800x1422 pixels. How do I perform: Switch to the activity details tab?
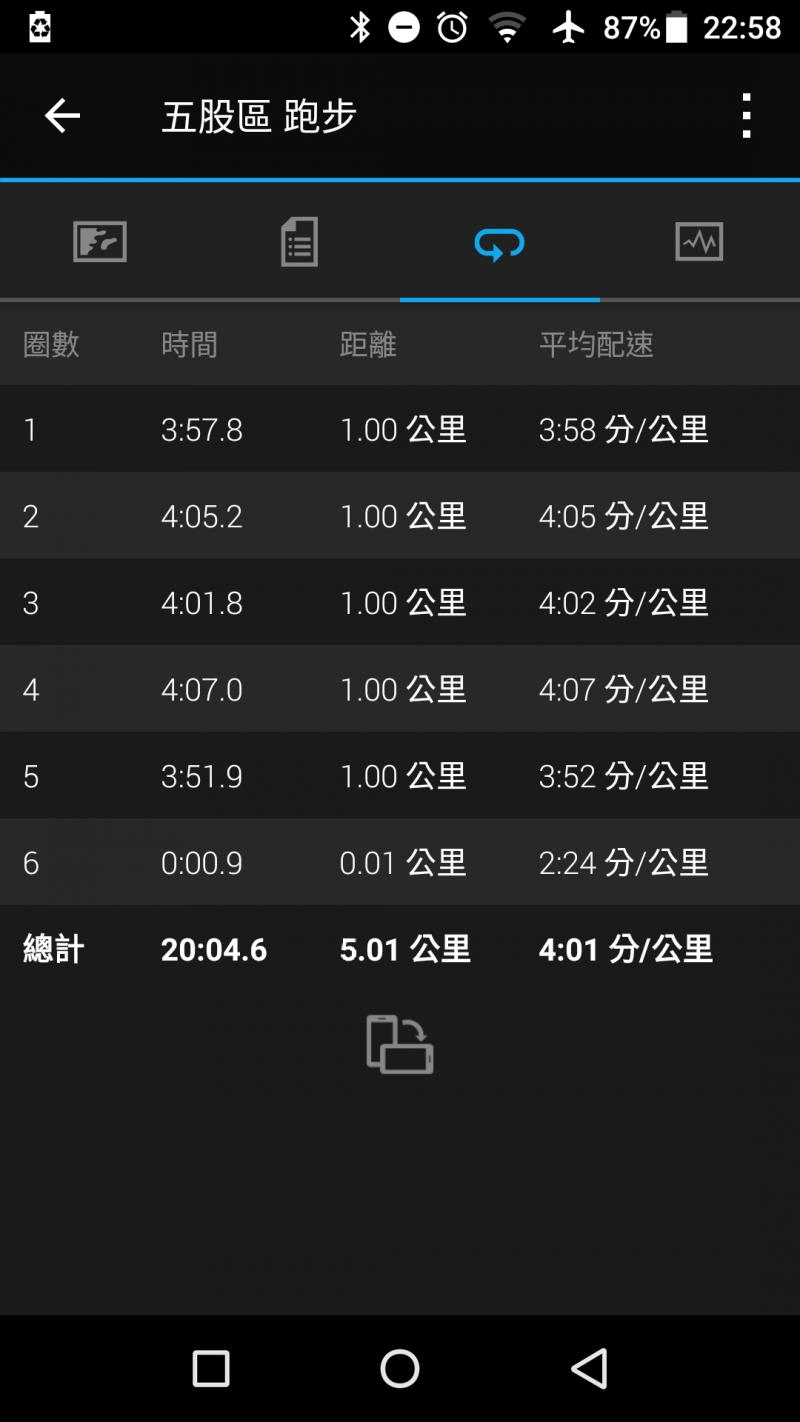tap(299, 242)
